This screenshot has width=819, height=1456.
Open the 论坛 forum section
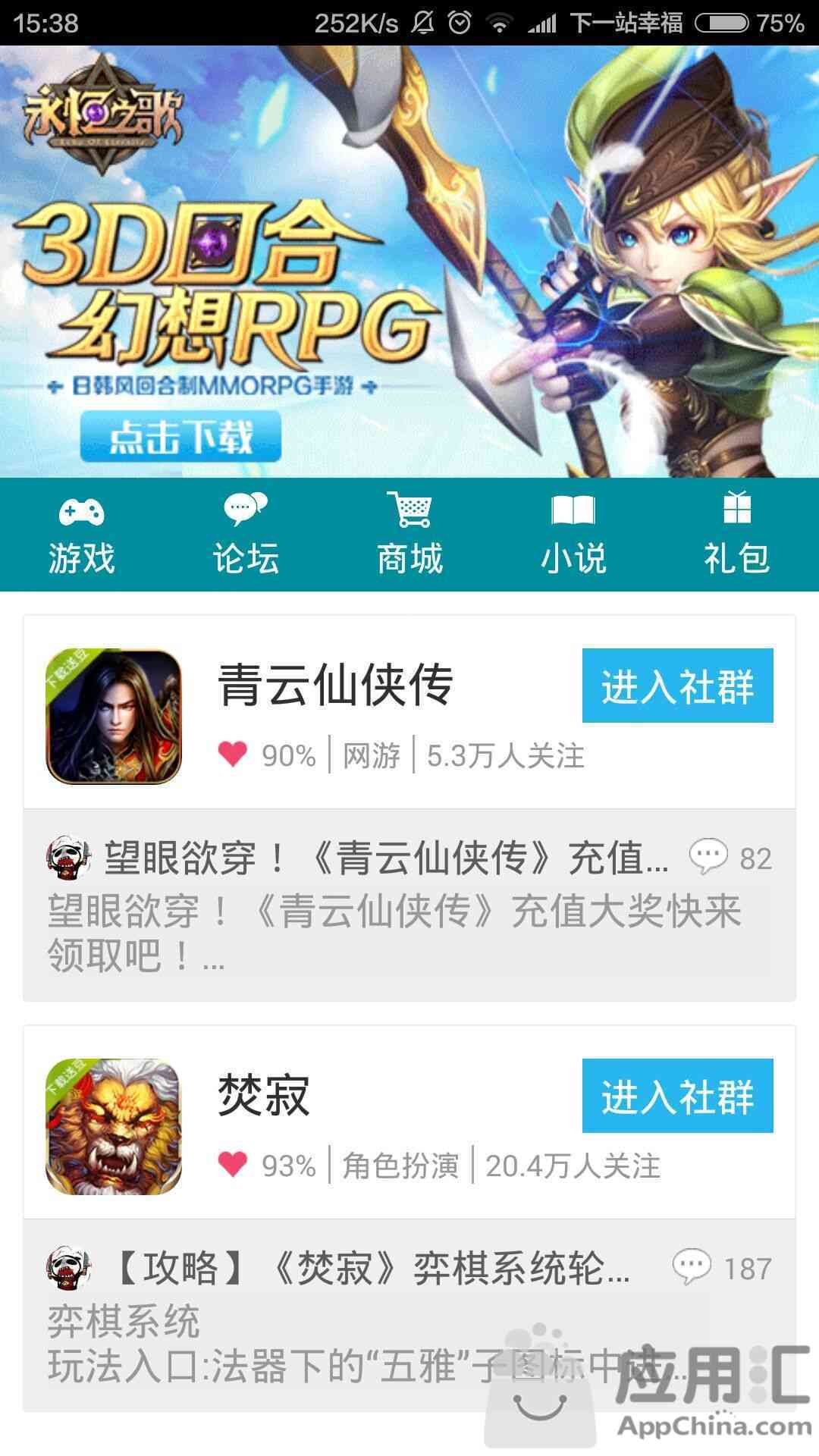point(246,535)
